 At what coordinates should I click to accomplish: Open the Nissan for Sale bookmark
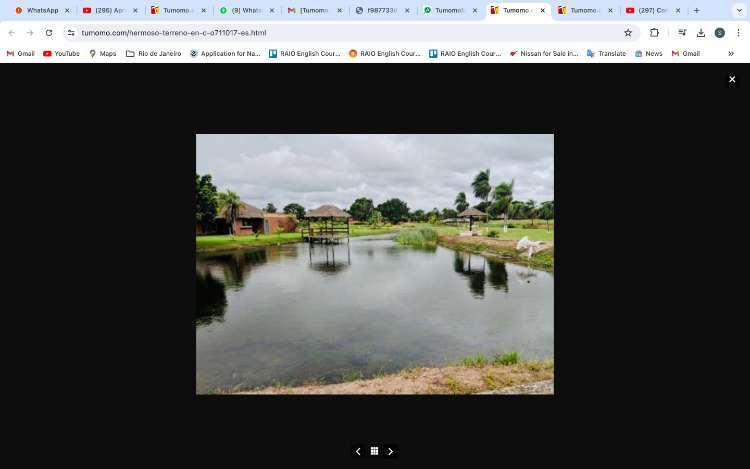[544, 53]
